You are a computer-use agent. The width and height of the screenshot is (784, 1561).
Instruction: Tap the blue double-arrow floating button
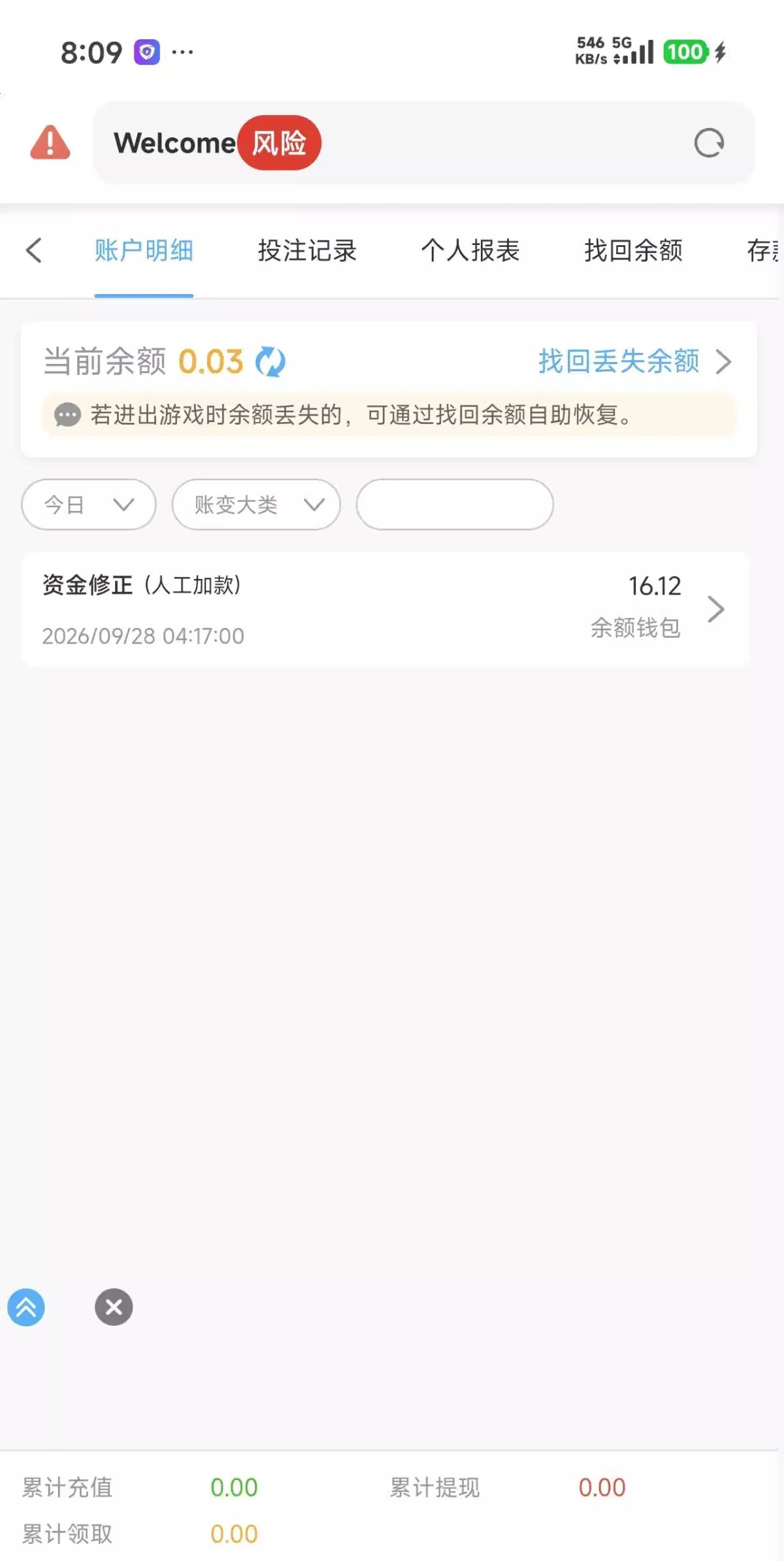(x=26, y=1307)
